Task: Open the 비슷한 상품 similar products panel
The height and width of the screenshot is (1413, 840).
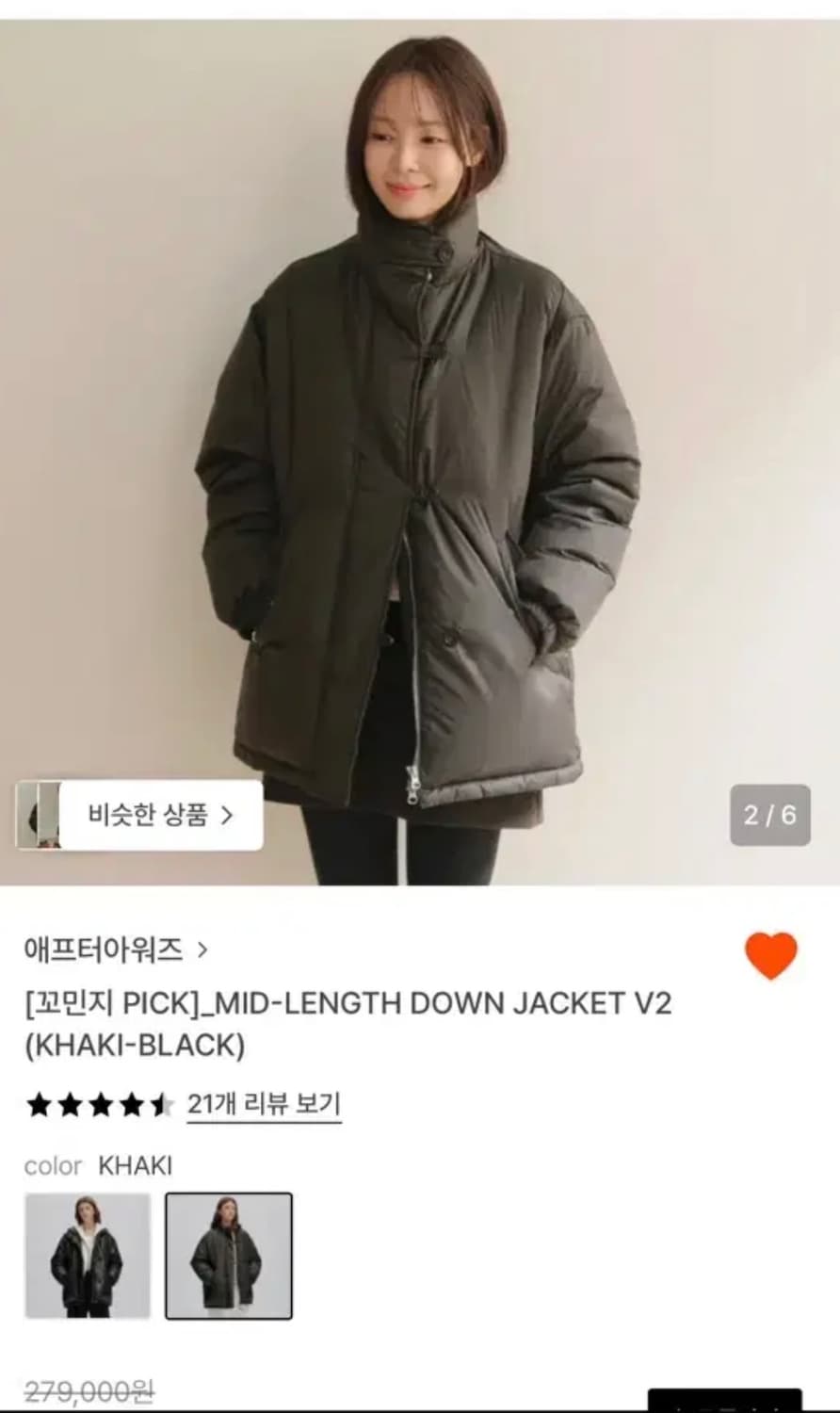Action: (x=151, y=816)
